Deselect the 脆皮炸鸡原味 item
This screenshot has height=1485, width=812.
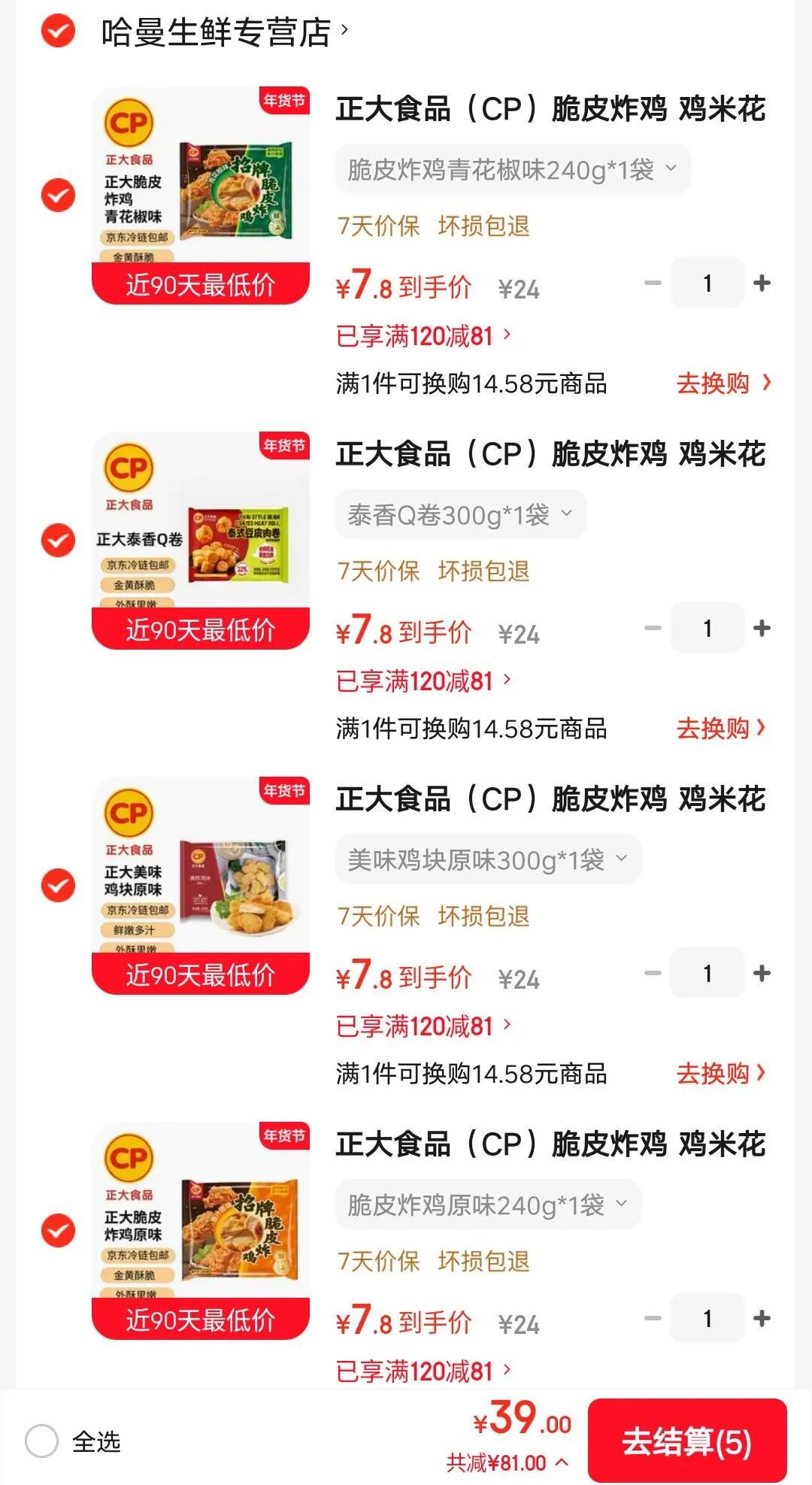58,1231
